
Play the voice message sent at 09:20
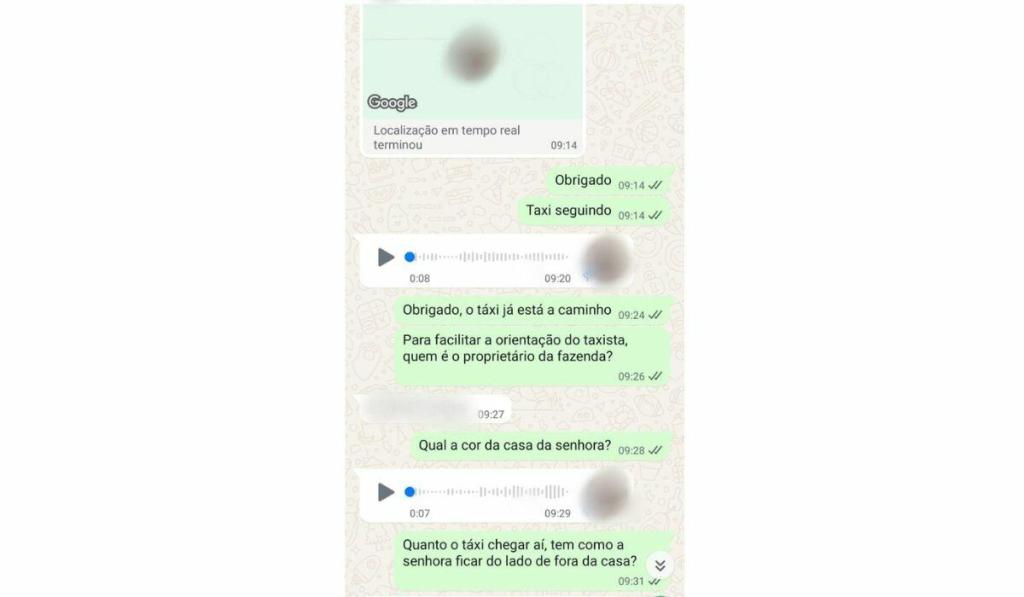tap(386, 257)
